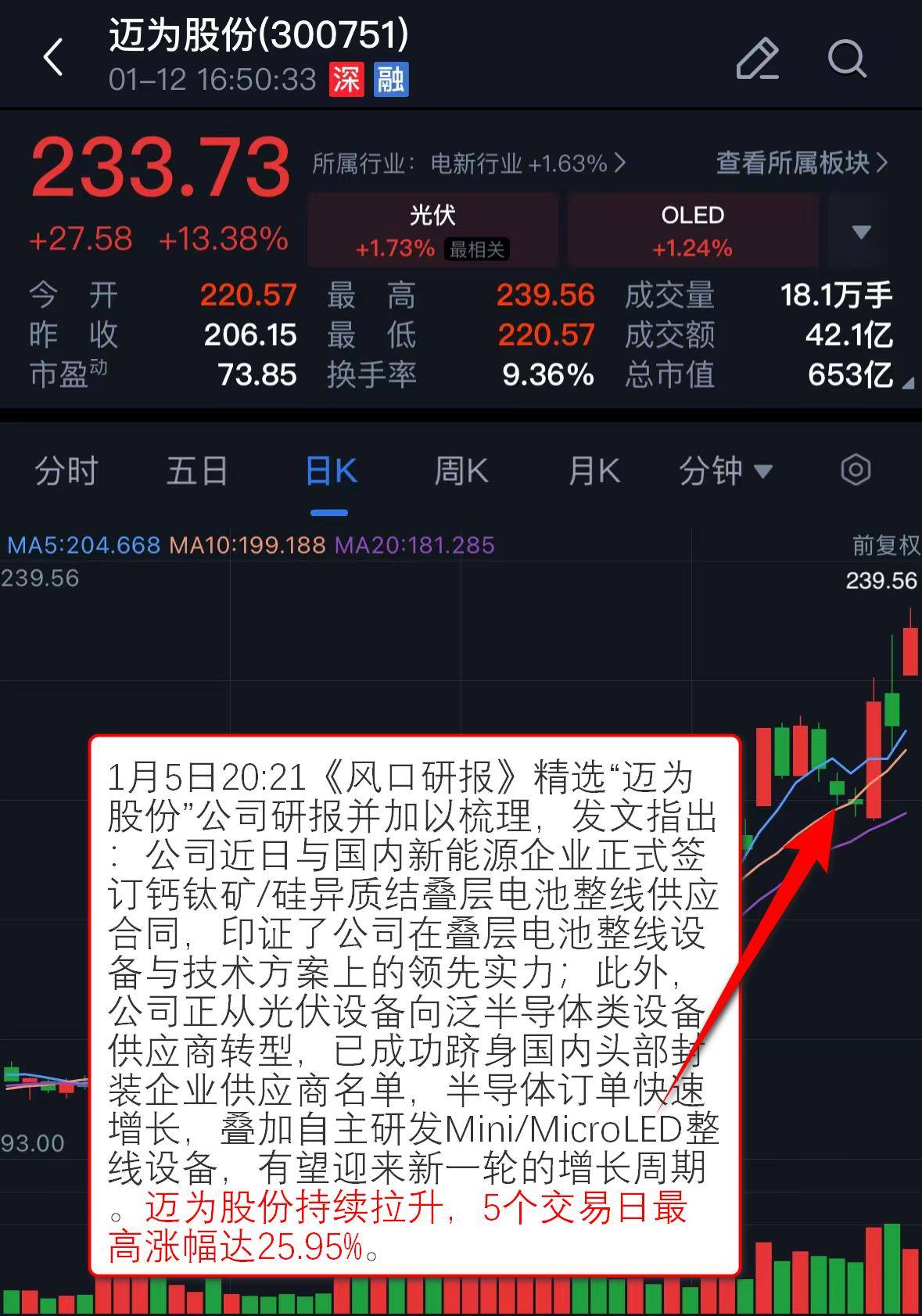922x1316 pixels.
Task: Open the OLED sector chip
Action: 693,231
